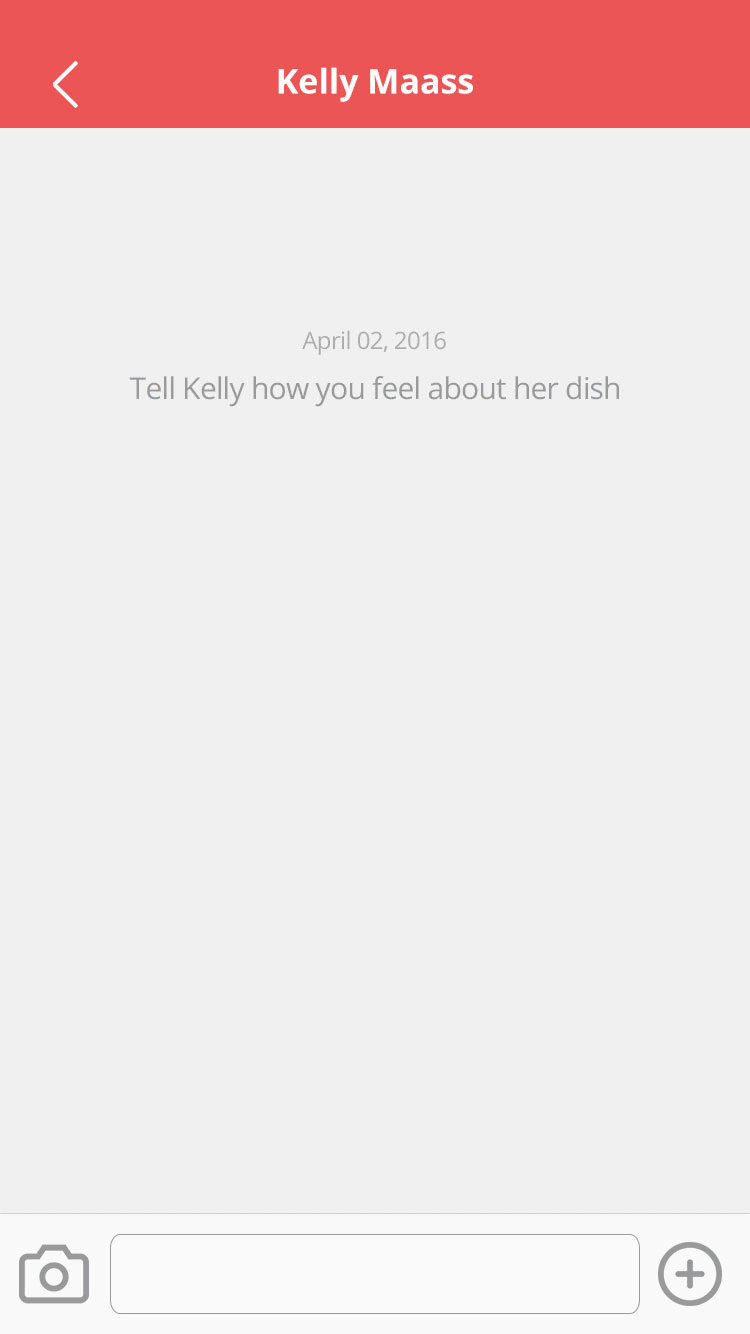
Task: Open the camera to attach a photo
Action: pyautogui.click(x=54, y=1274)
